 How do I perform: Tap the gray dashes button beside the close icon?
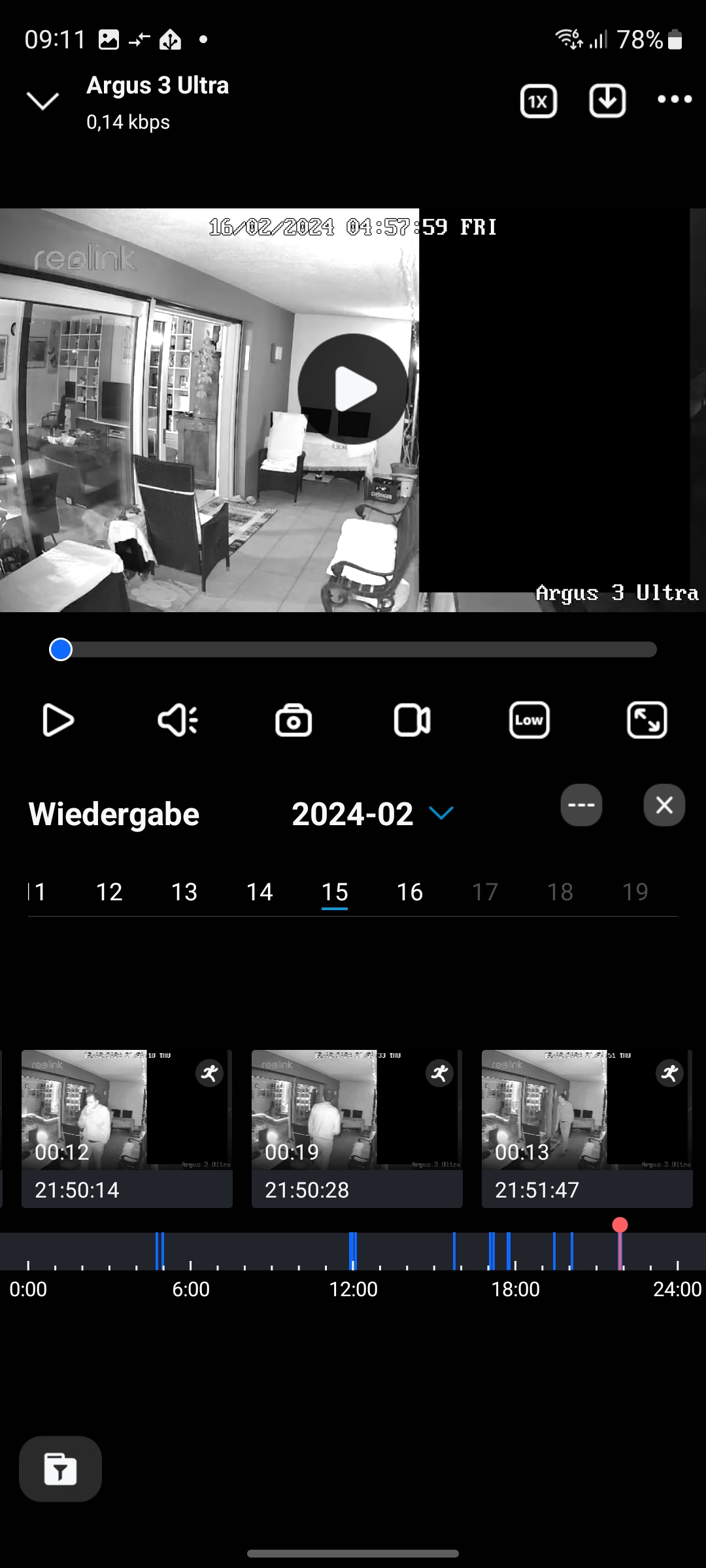[581, 805]
